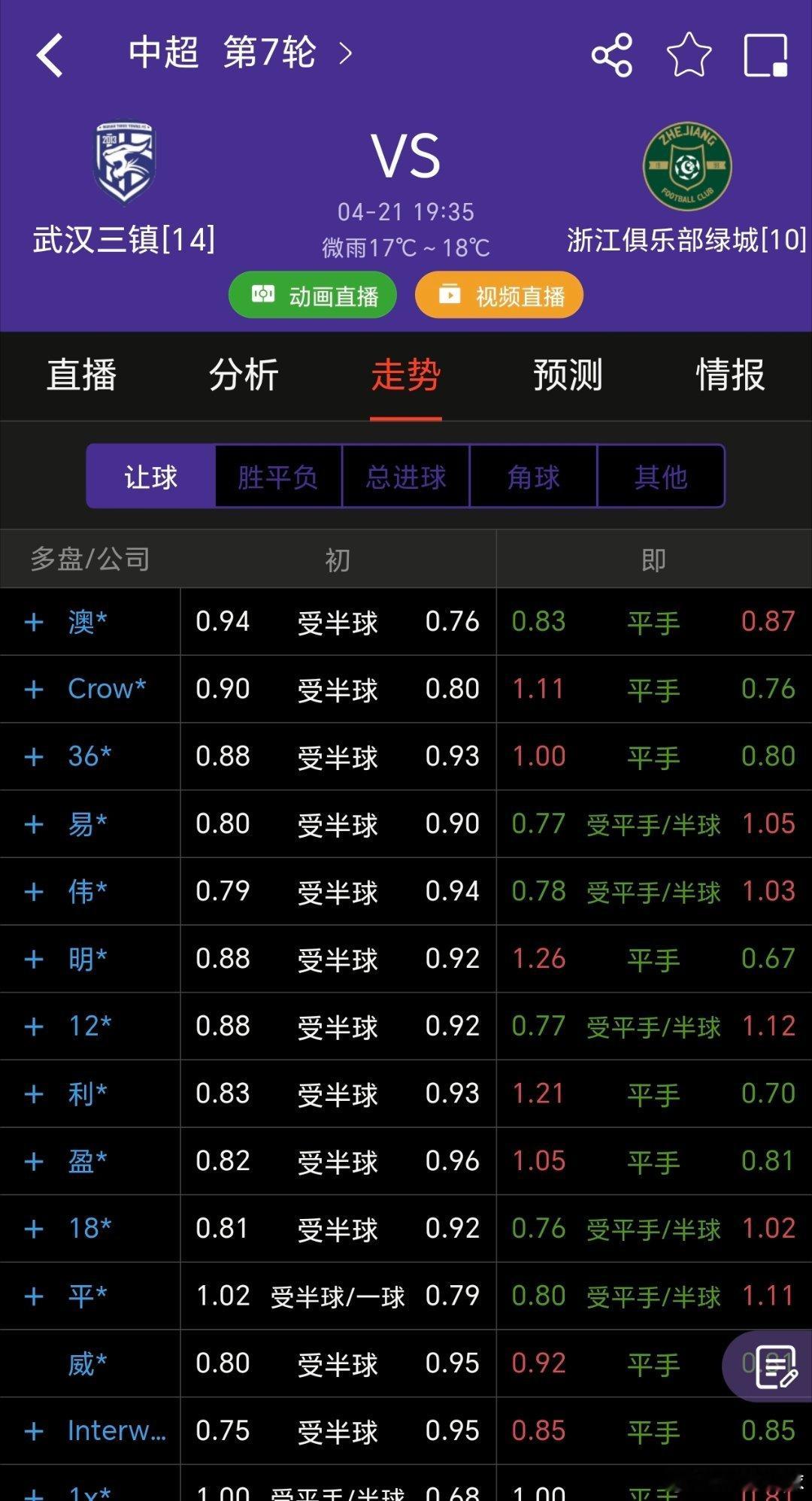Switch to the 预测 tab

[567, 376]
